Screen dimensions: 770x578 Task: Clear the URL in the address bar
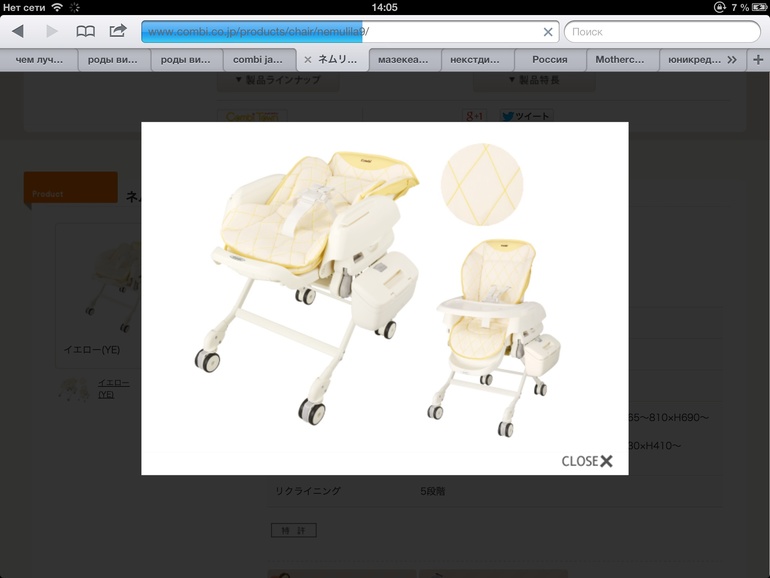548,32
